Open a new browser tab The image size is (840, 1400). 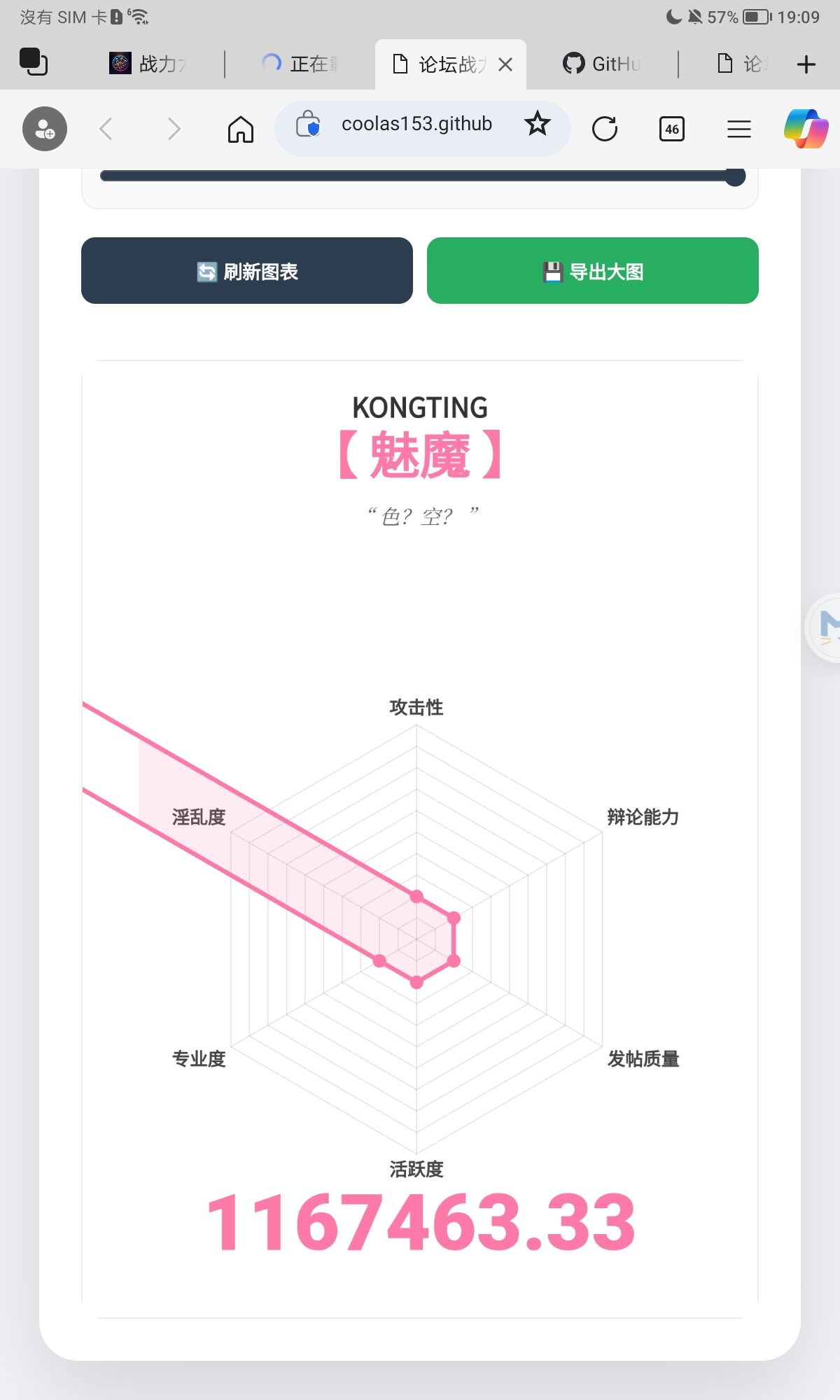[806, 64]
